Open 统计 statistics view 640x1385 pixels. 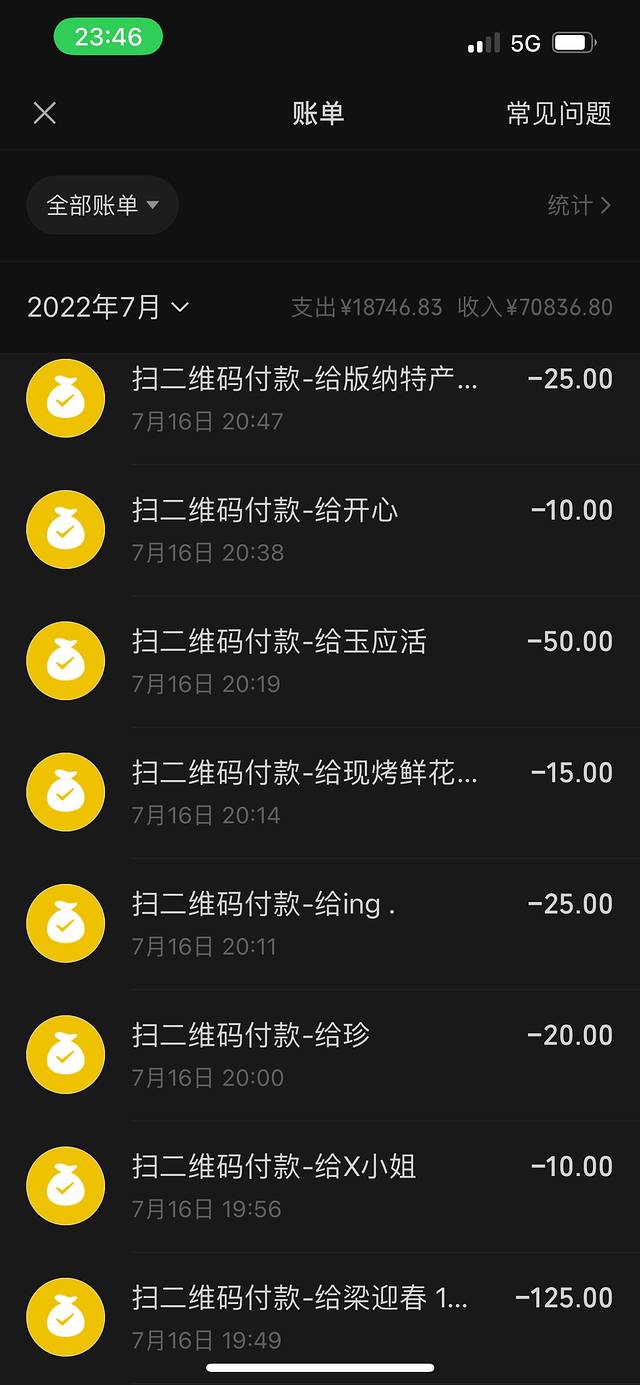click(x=578, y=205)
